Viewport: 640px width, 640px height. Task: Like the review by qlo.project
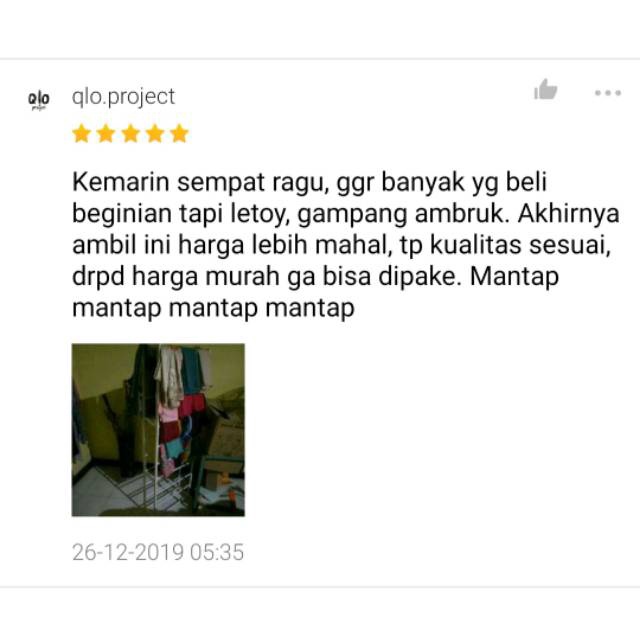coord(545,91)
